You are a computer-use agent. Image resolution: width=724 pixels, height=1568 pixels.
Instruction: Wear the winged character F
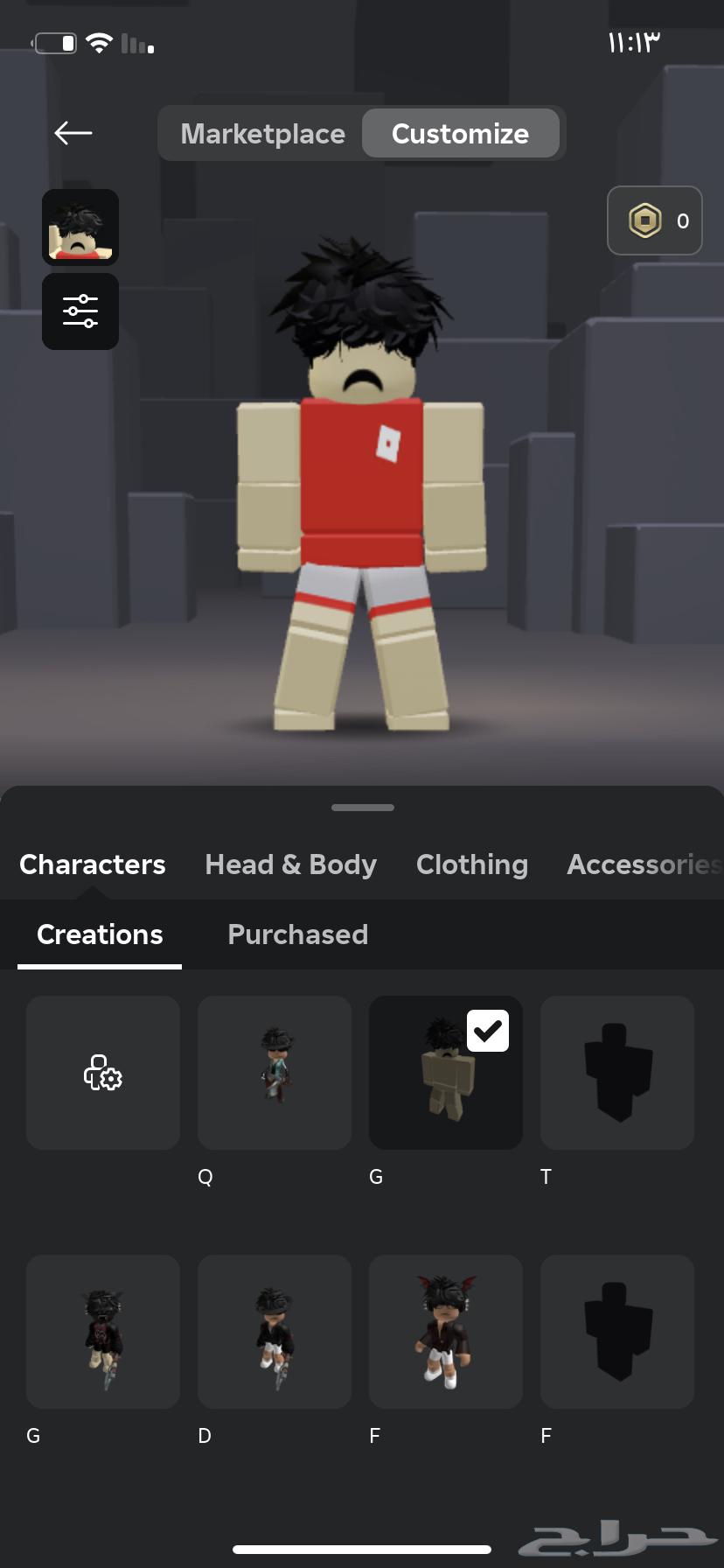click(x=446, y=1332)
